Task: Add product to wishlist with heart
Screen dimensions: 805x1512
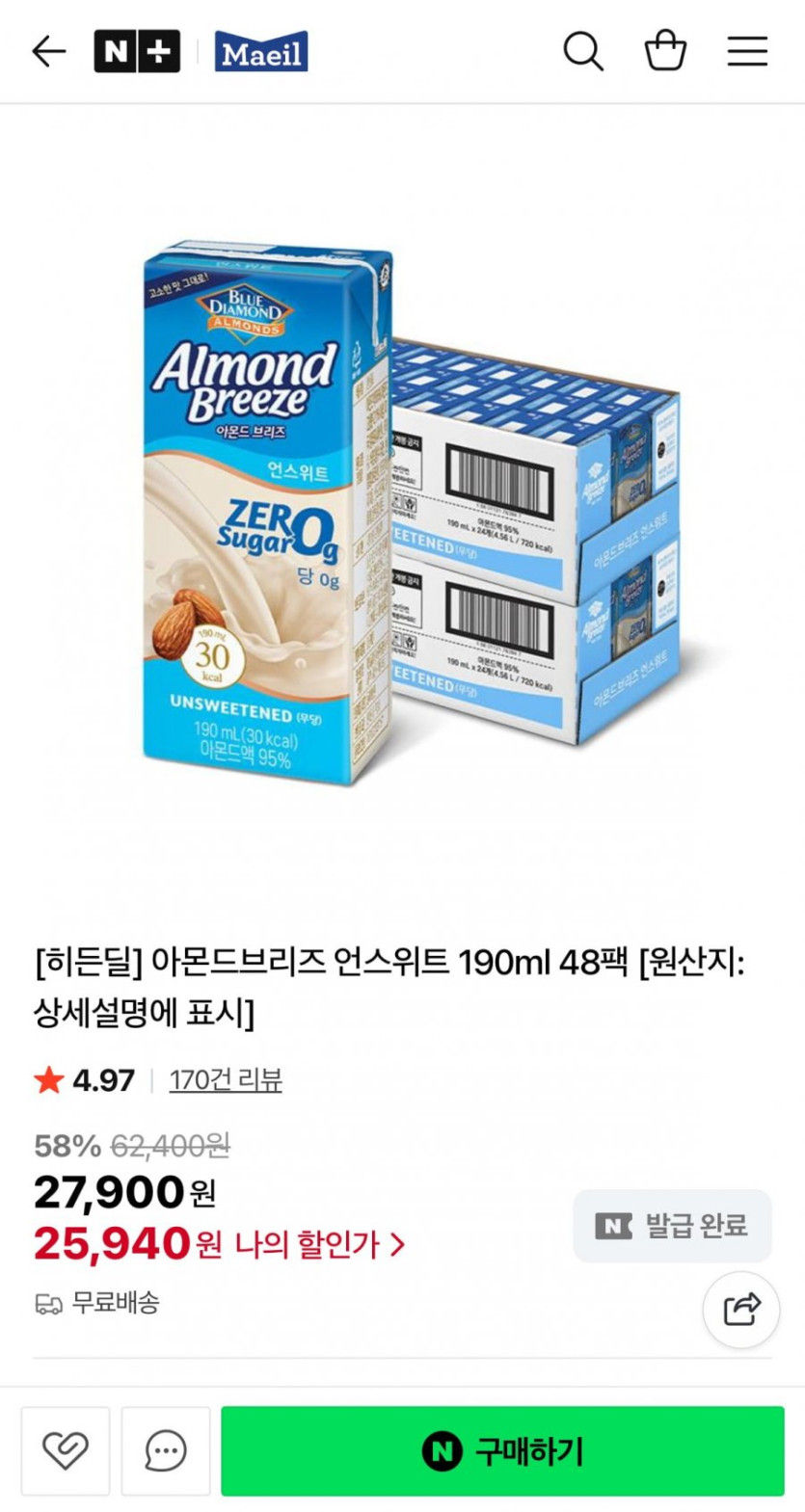Action: [x=66, y=1450]
